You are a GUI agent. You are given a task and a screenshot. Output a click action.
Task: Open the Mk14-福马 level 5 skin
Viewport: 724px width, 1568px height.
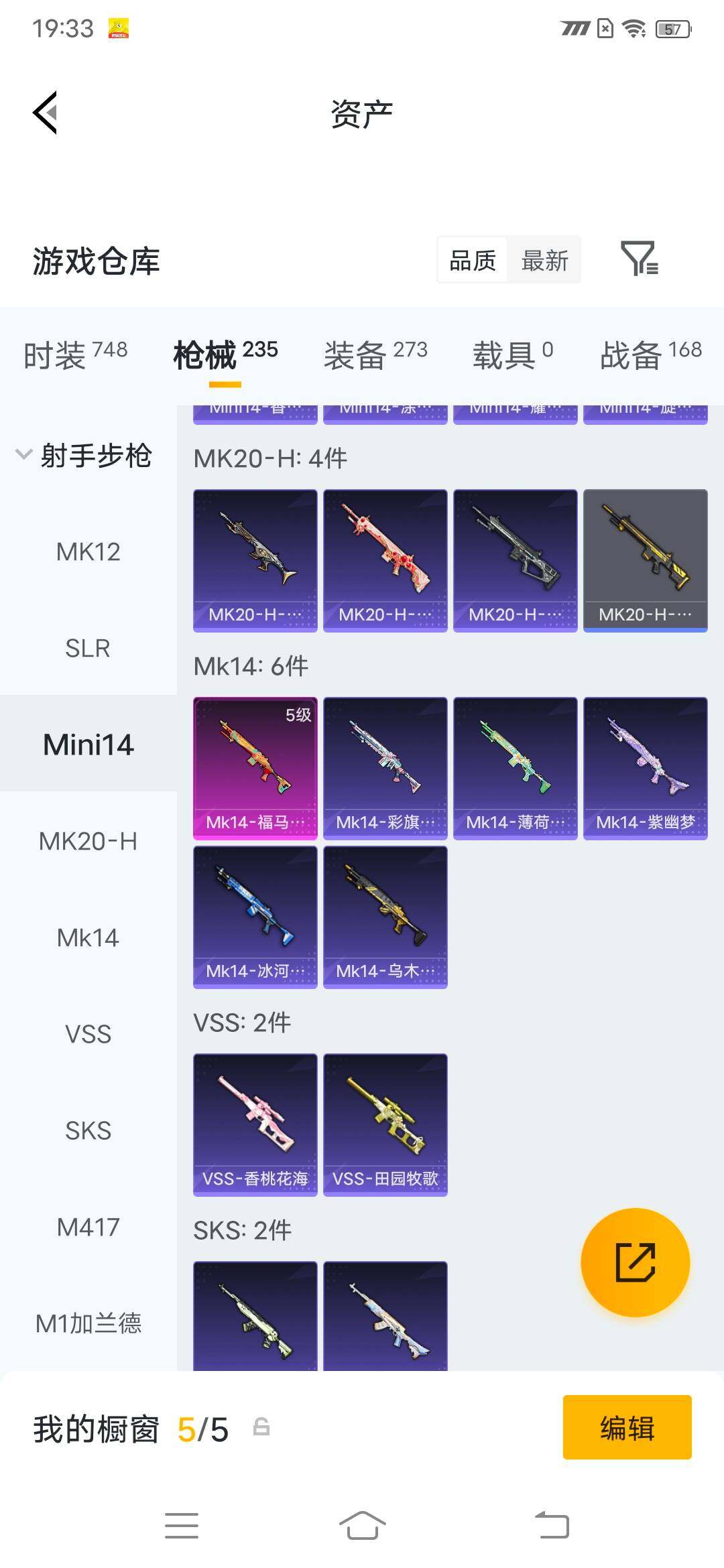pos(255,768)
